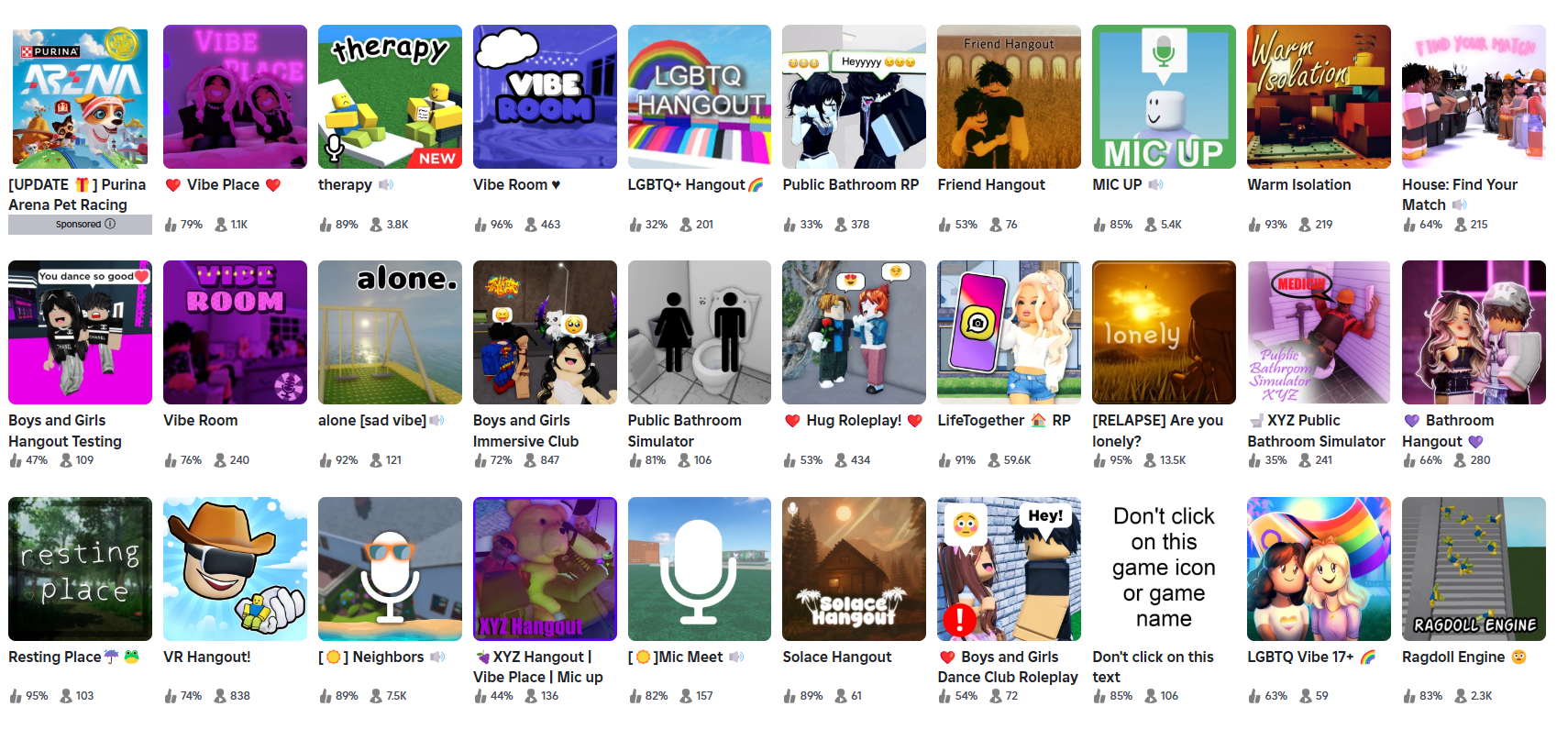Open the alone [sad vibe] game
1568x729 pixels.
(390, 332)
